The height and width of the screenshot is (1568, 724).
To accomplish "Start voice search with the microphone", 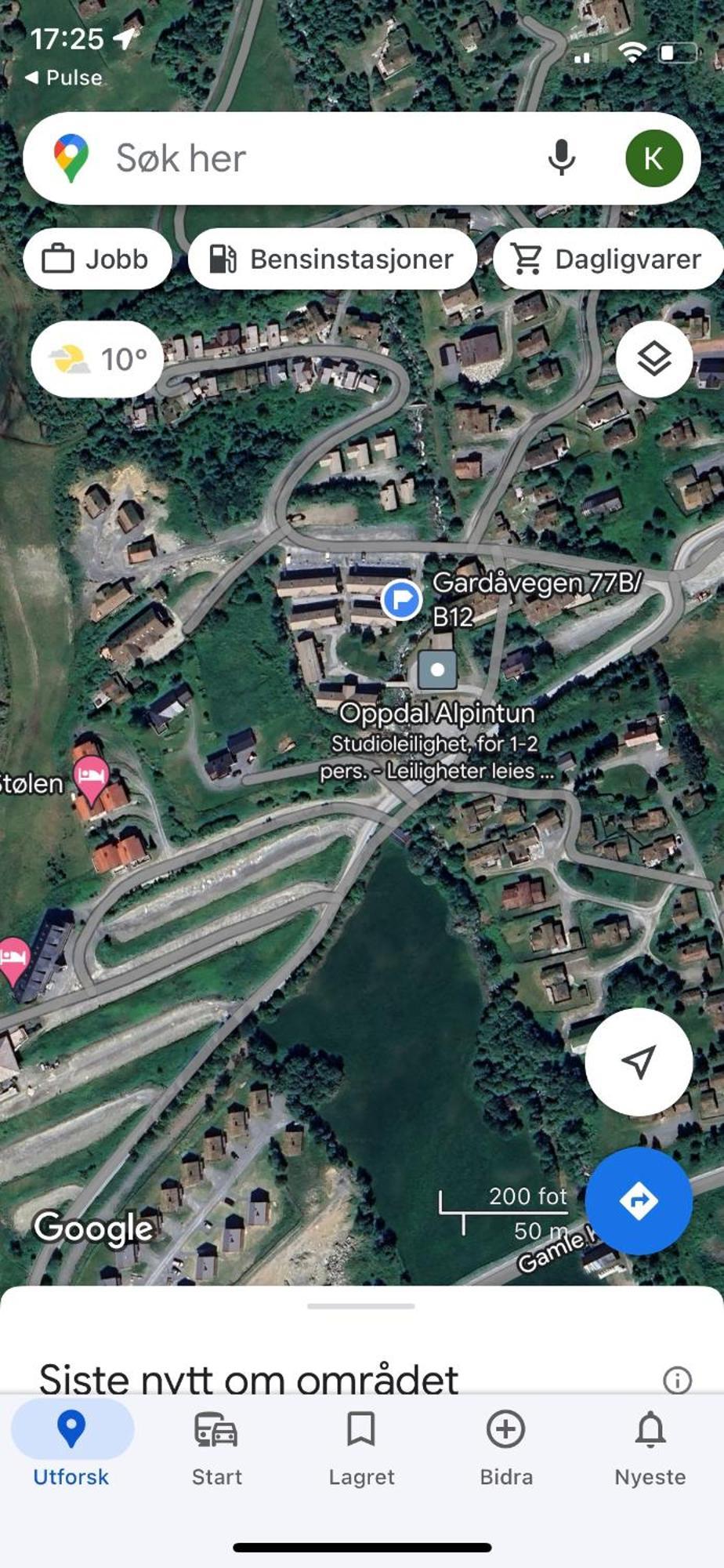I will 561,158.
